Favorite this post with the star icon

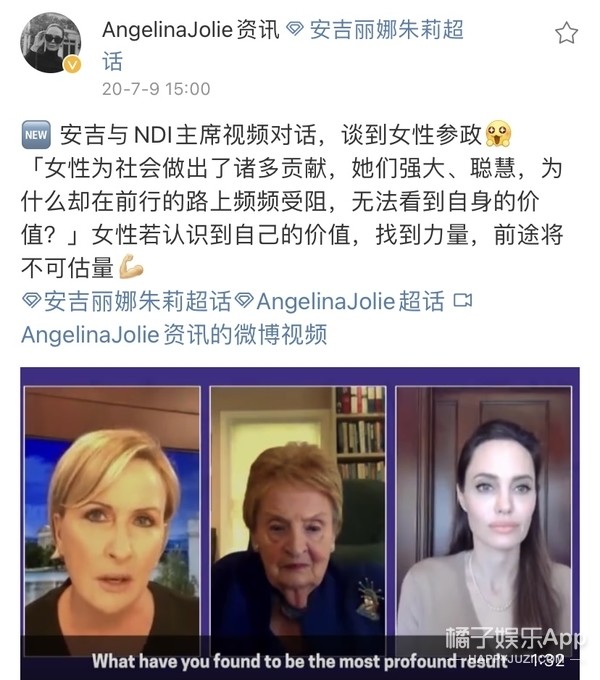(x=566, y=33)
